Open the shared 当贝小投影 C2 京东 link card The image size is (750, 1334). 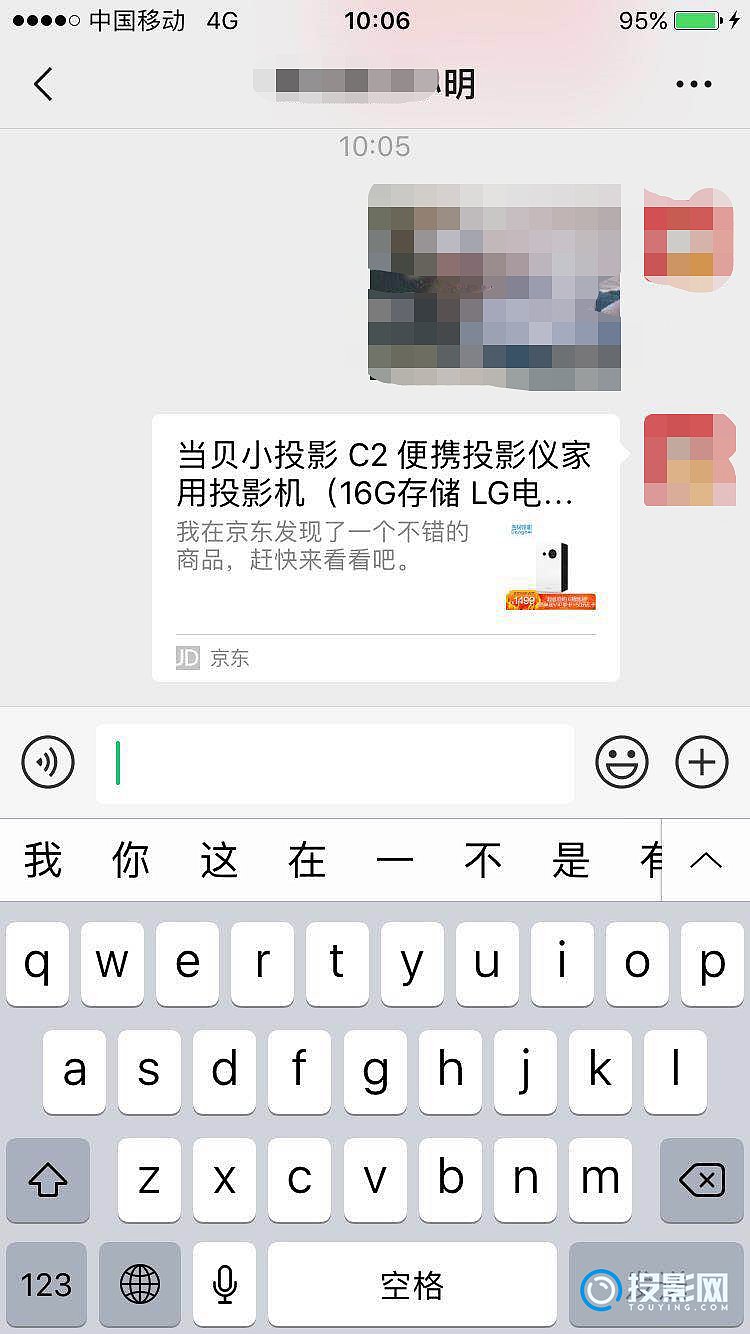(x=385, y=548)
